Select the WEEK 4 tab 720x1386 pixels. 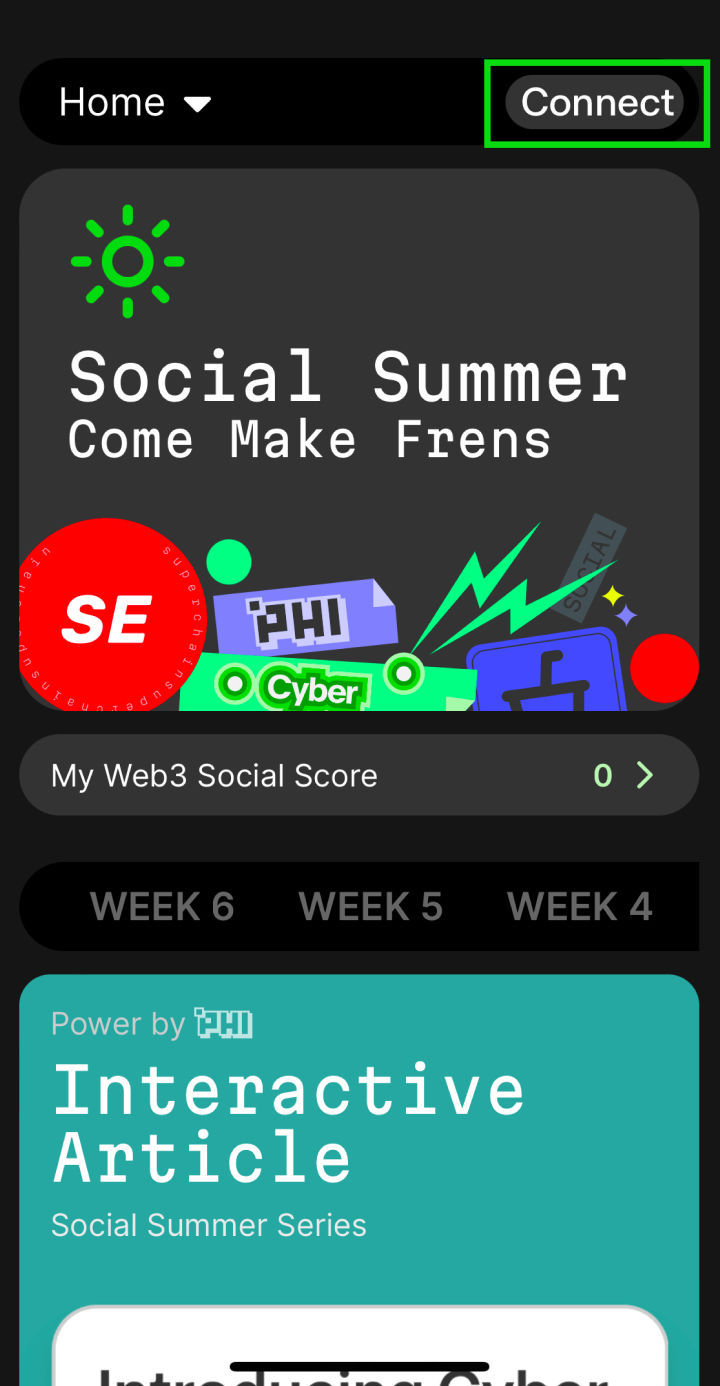point(580,907)
